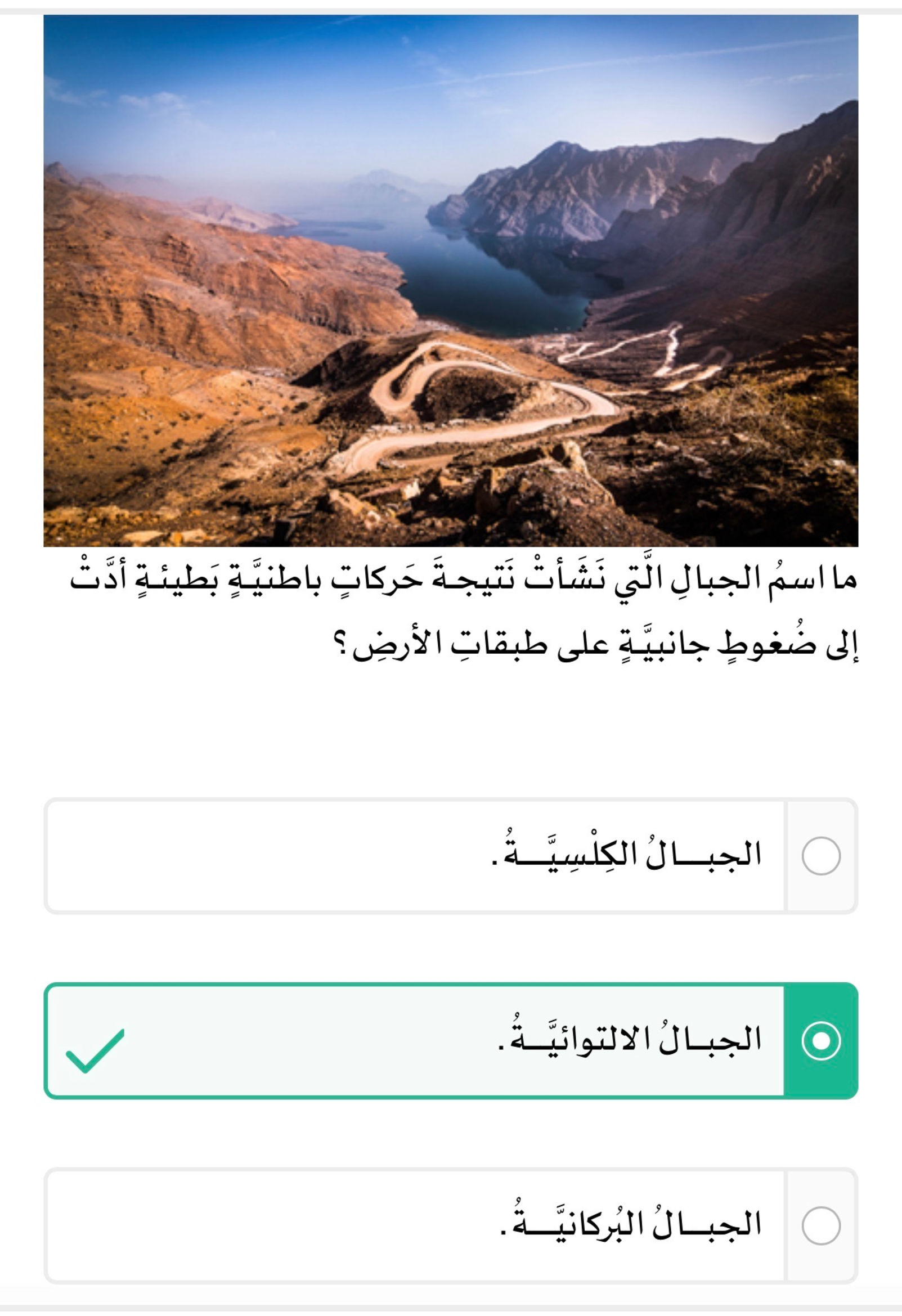Pick the answer الجبال البركانية
Viewport: 902px width, 1316px height.
tap(451, 1226)
